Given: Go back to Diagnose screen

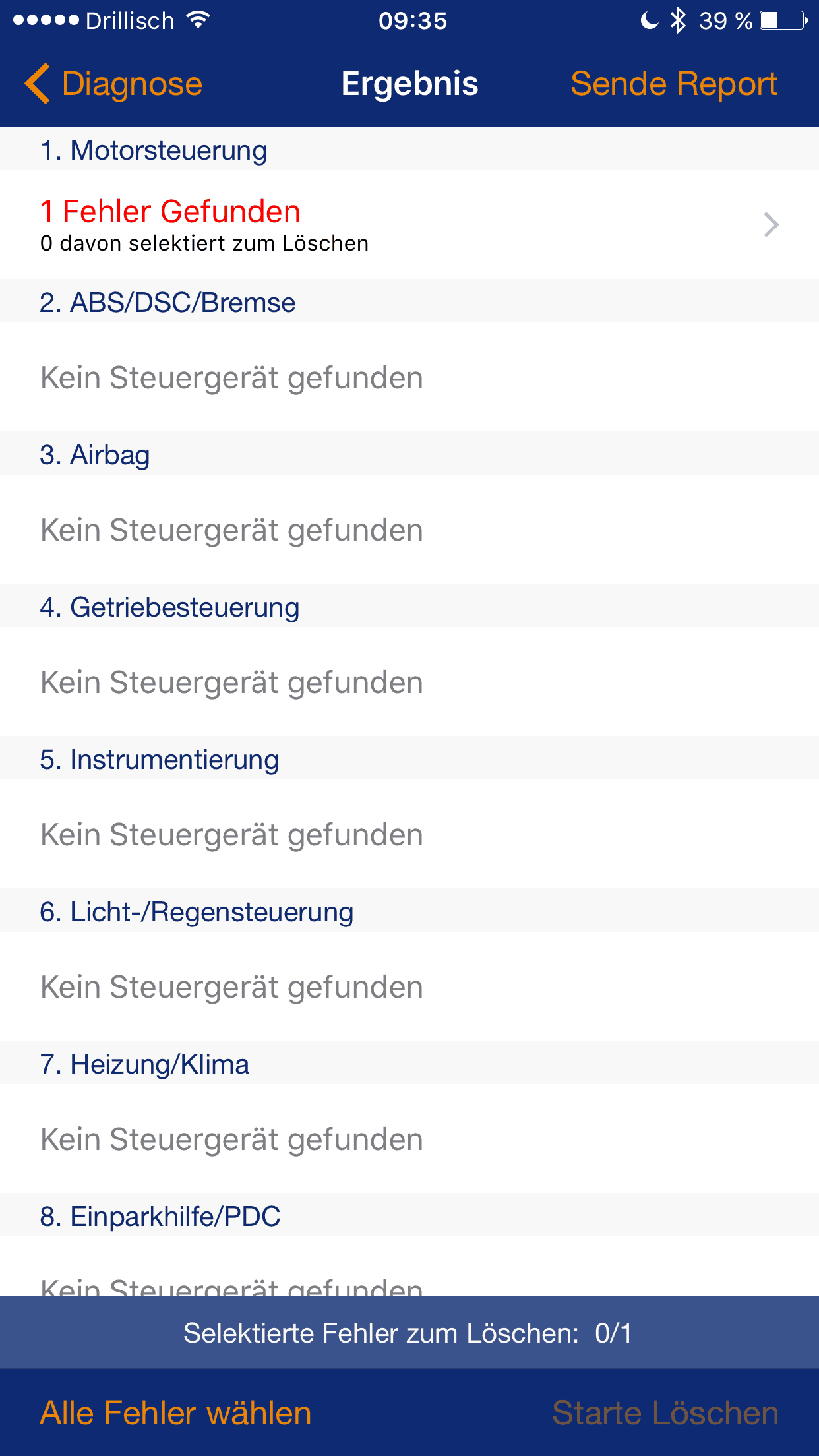Looking at the screenshot, I should (x=113, y=84).
